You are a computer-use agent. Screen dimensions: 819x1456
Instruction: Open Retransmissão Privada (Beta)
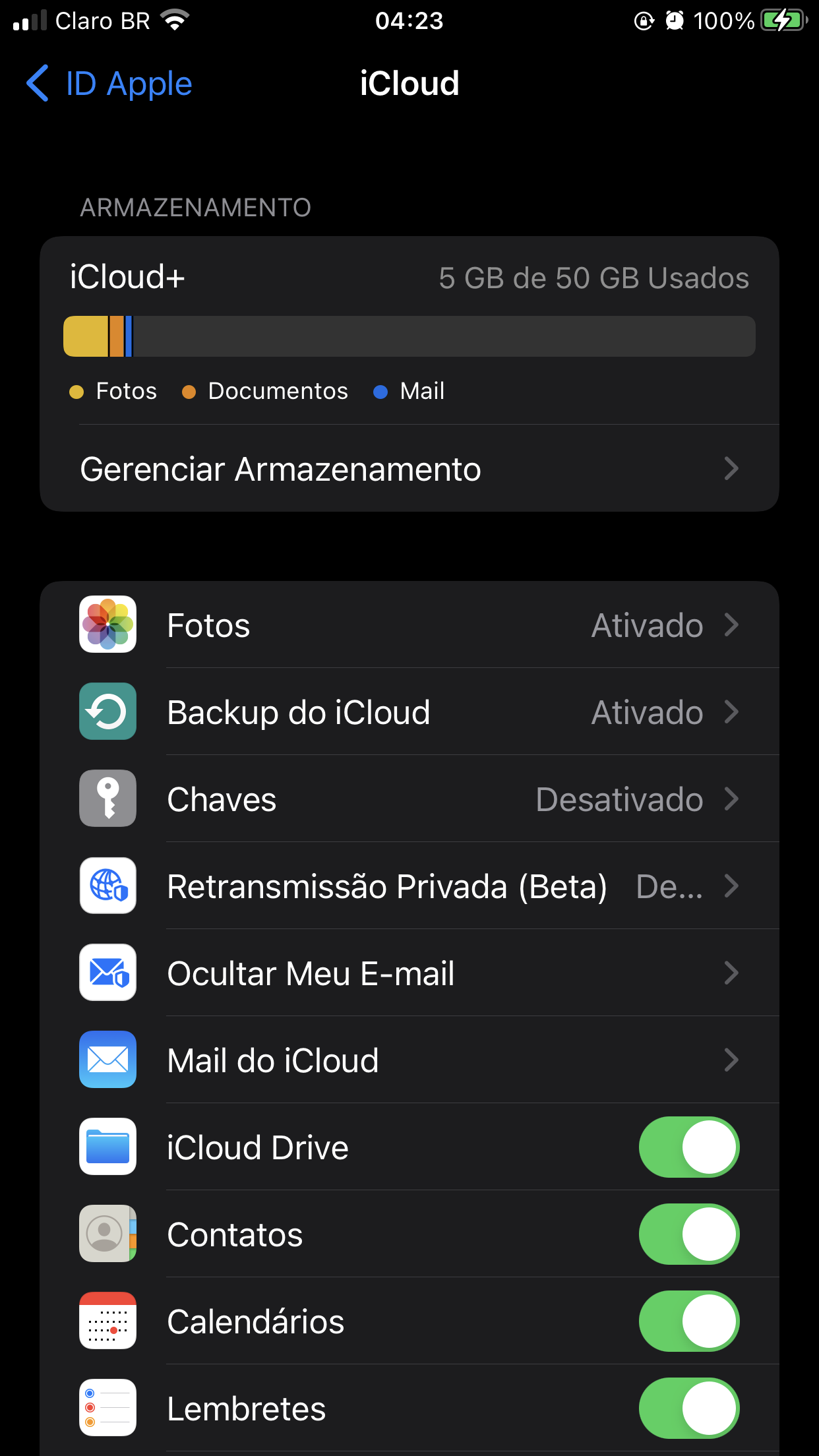(409, 886)
